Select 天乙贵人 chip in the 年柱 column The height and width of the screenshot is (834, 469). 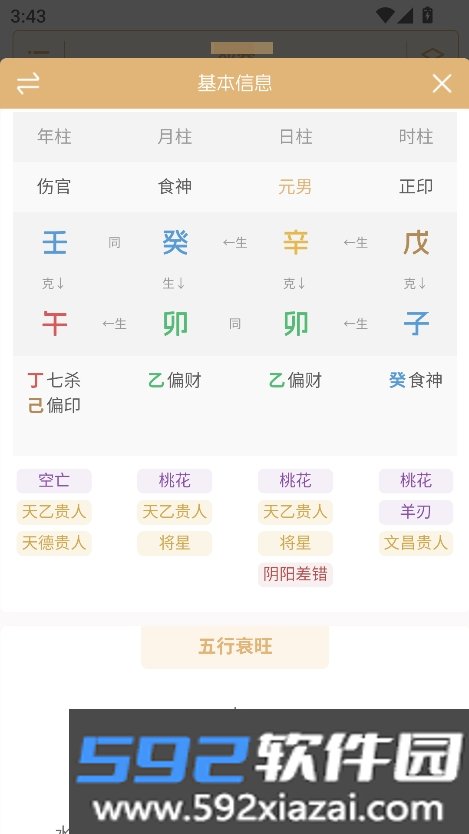[x=54, y=512]
